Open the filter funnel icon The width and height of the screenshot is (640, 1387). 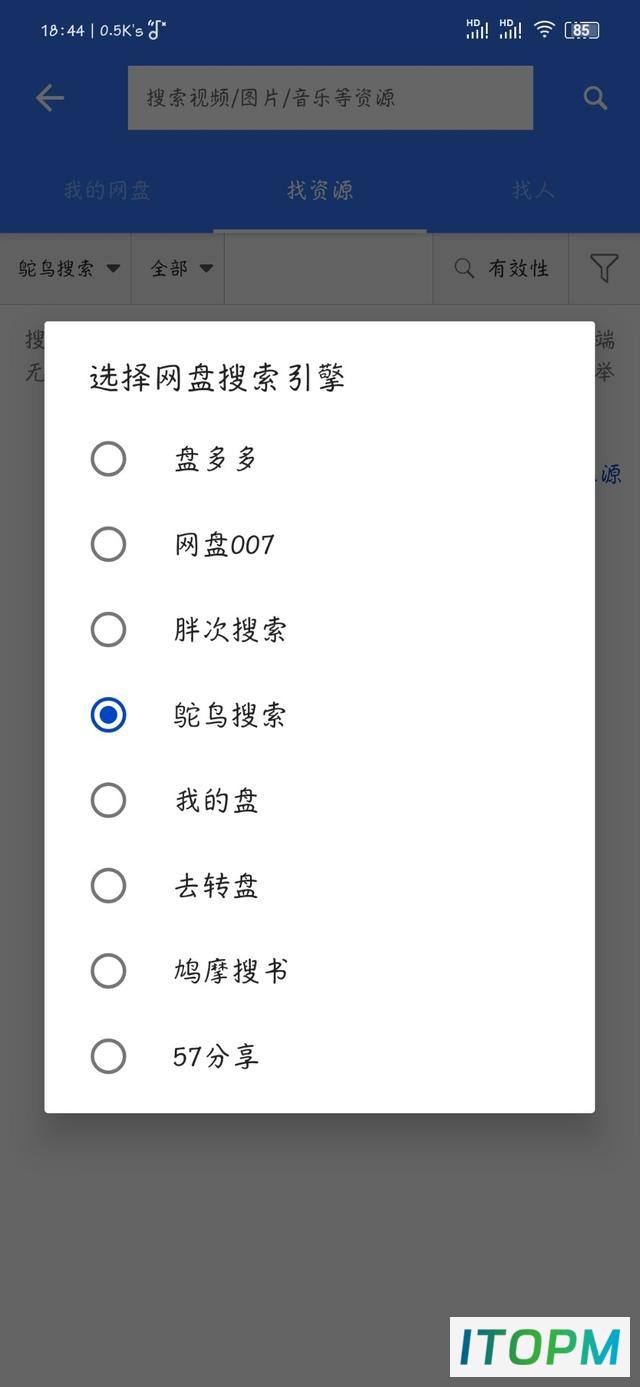pyautogui.click(x=603, y=268)
